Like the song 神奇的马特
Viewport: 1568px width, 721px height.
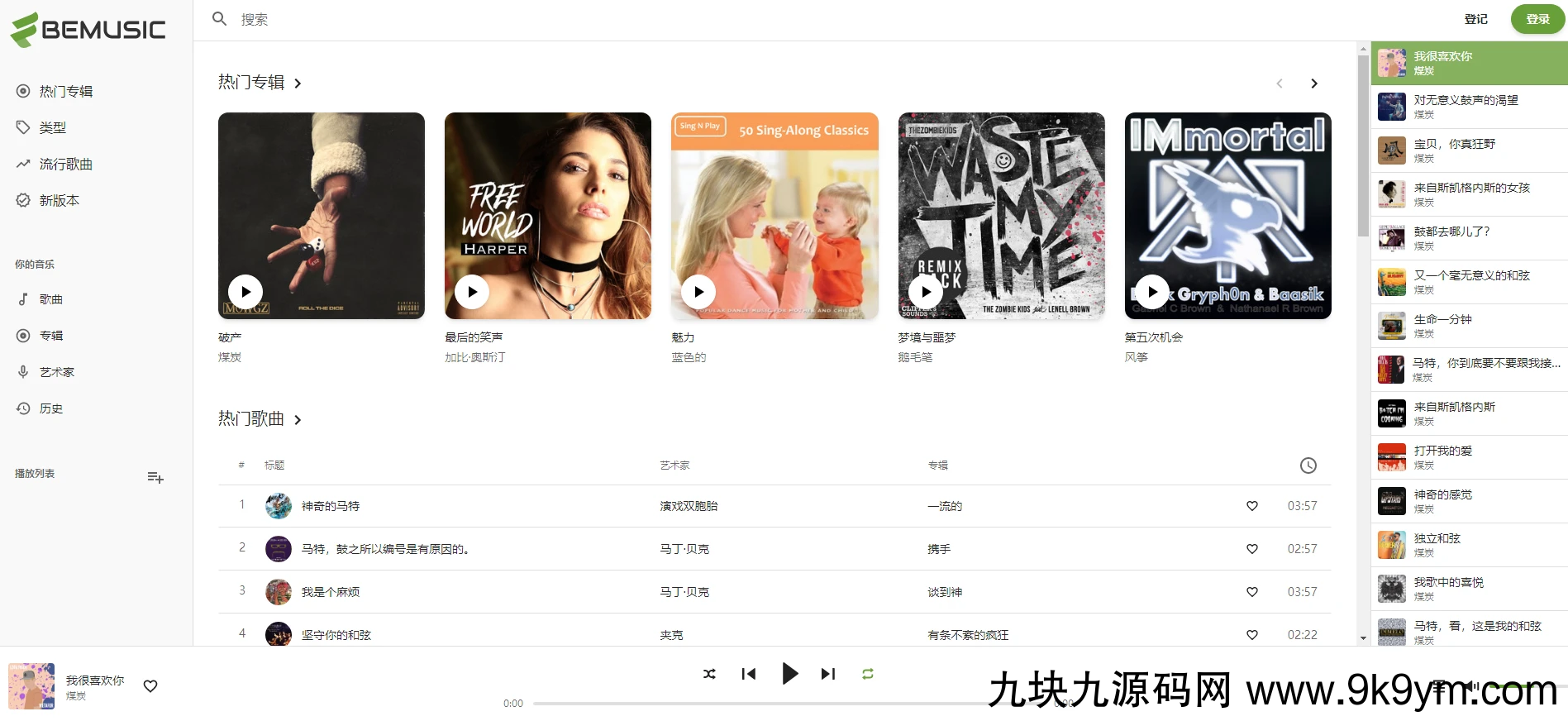[x=1251, y=506]
